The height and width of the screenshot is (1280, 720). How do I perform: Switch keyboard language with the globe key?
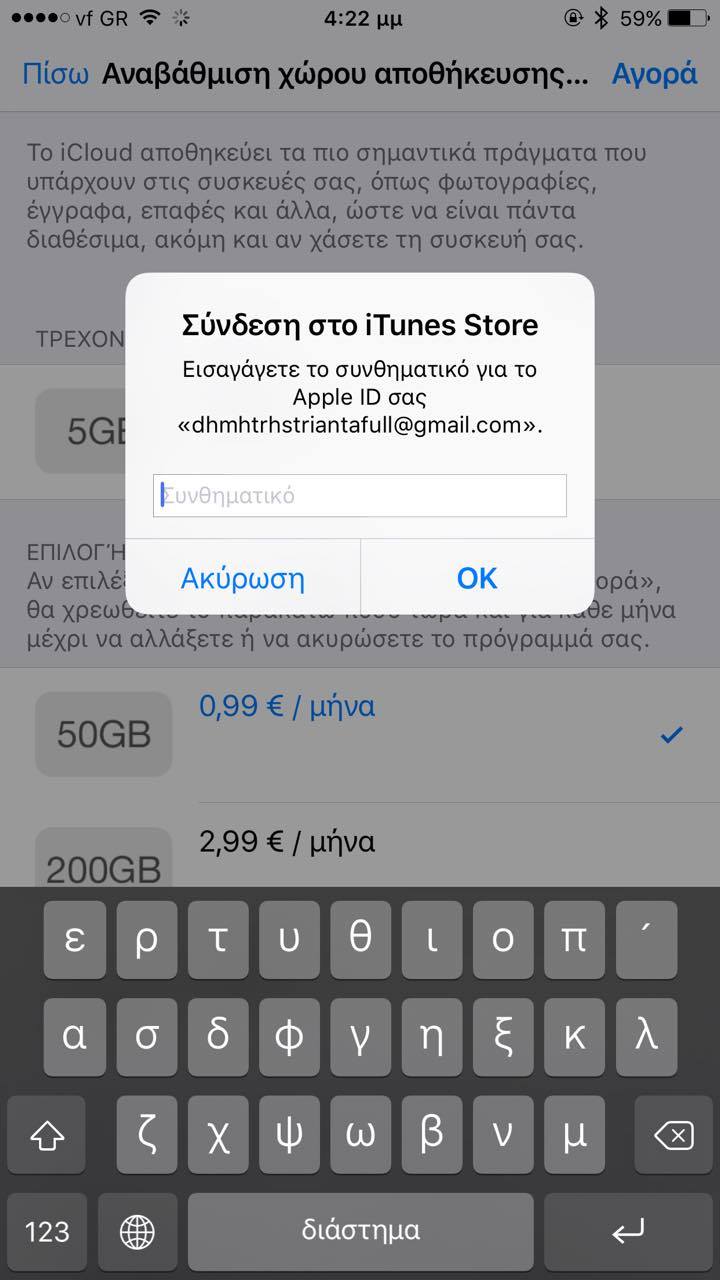pos(137,1231)
